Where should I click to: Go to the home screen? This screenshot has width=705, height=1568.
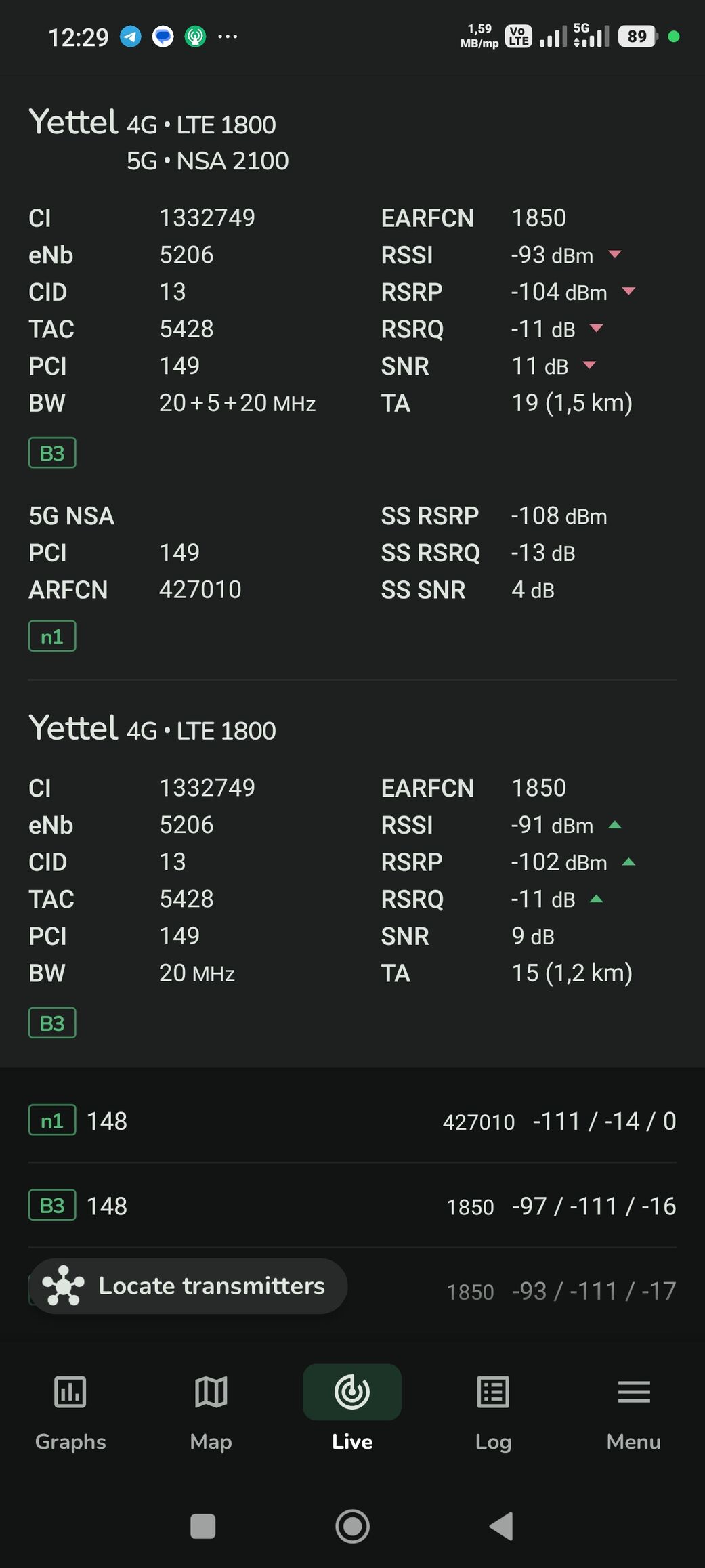pyautogui.click(x=352, y=1527)
